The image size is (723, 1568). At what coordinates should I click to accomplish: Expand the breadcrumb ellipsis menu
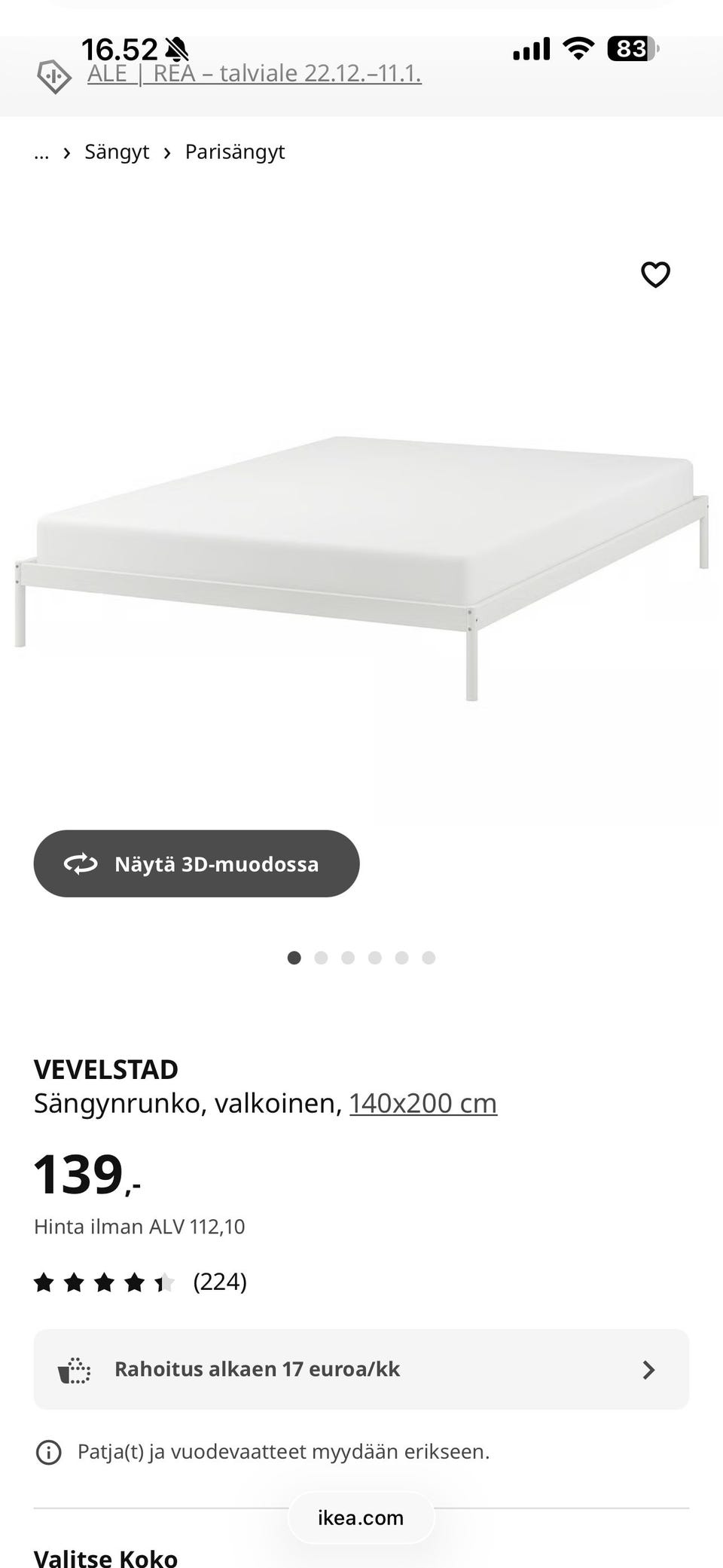[41, 152]
